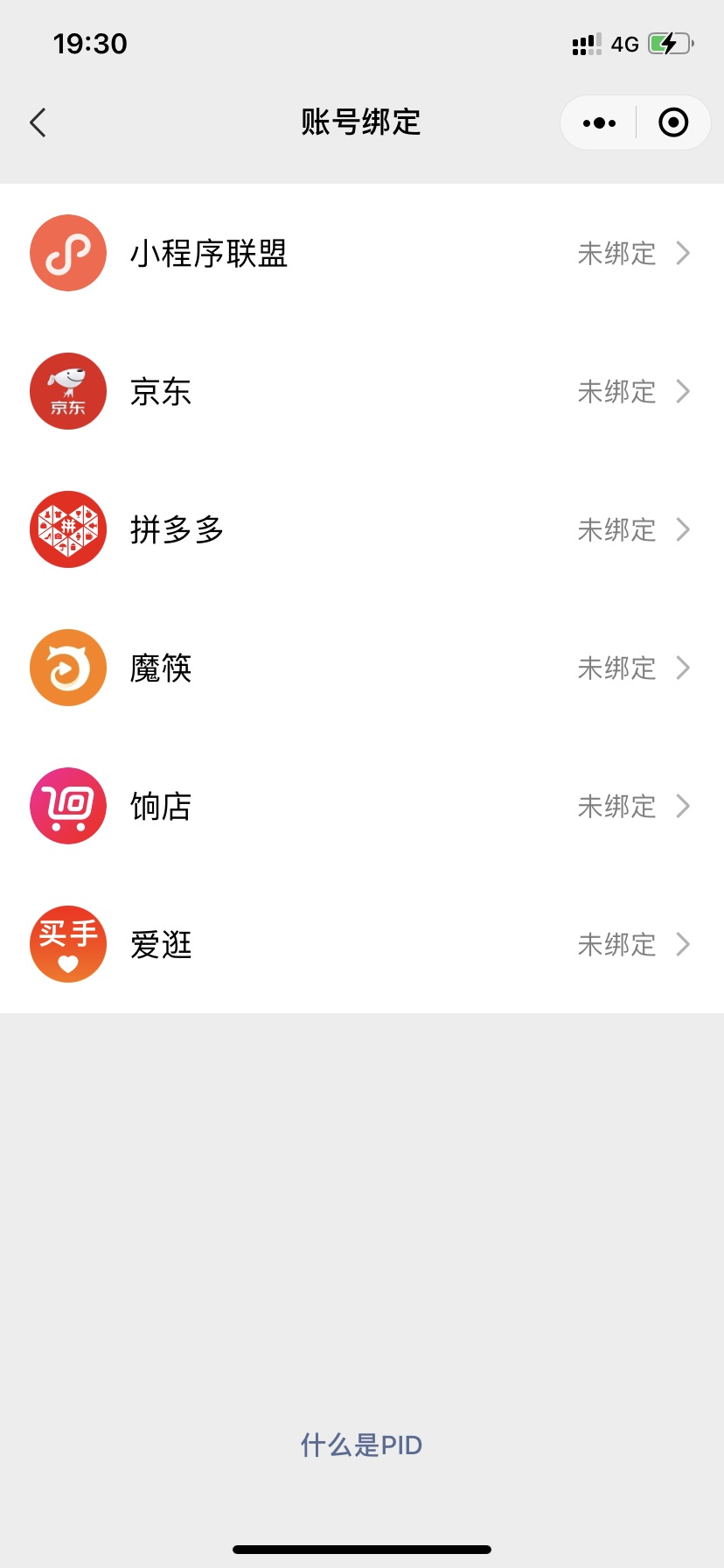Open the 什么是PID help link
The image size is (724, 1568).
point(361,1445)
